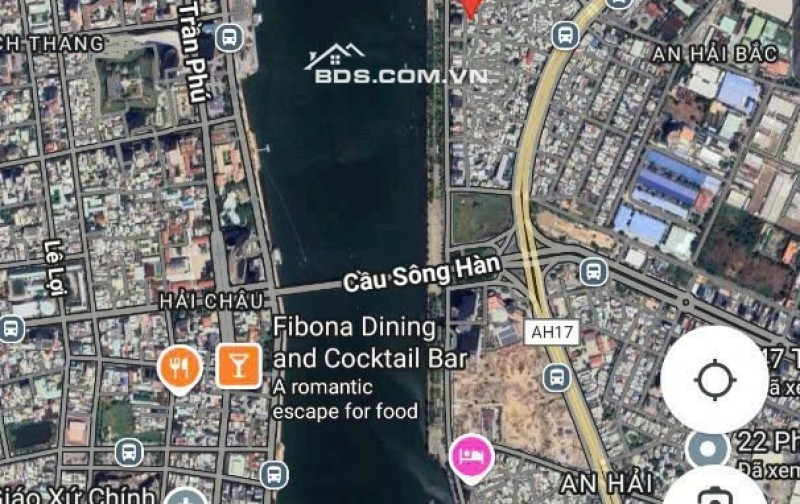
Task: Select the bus stop beside the AH17 badge
Action: tap(556, 377)
